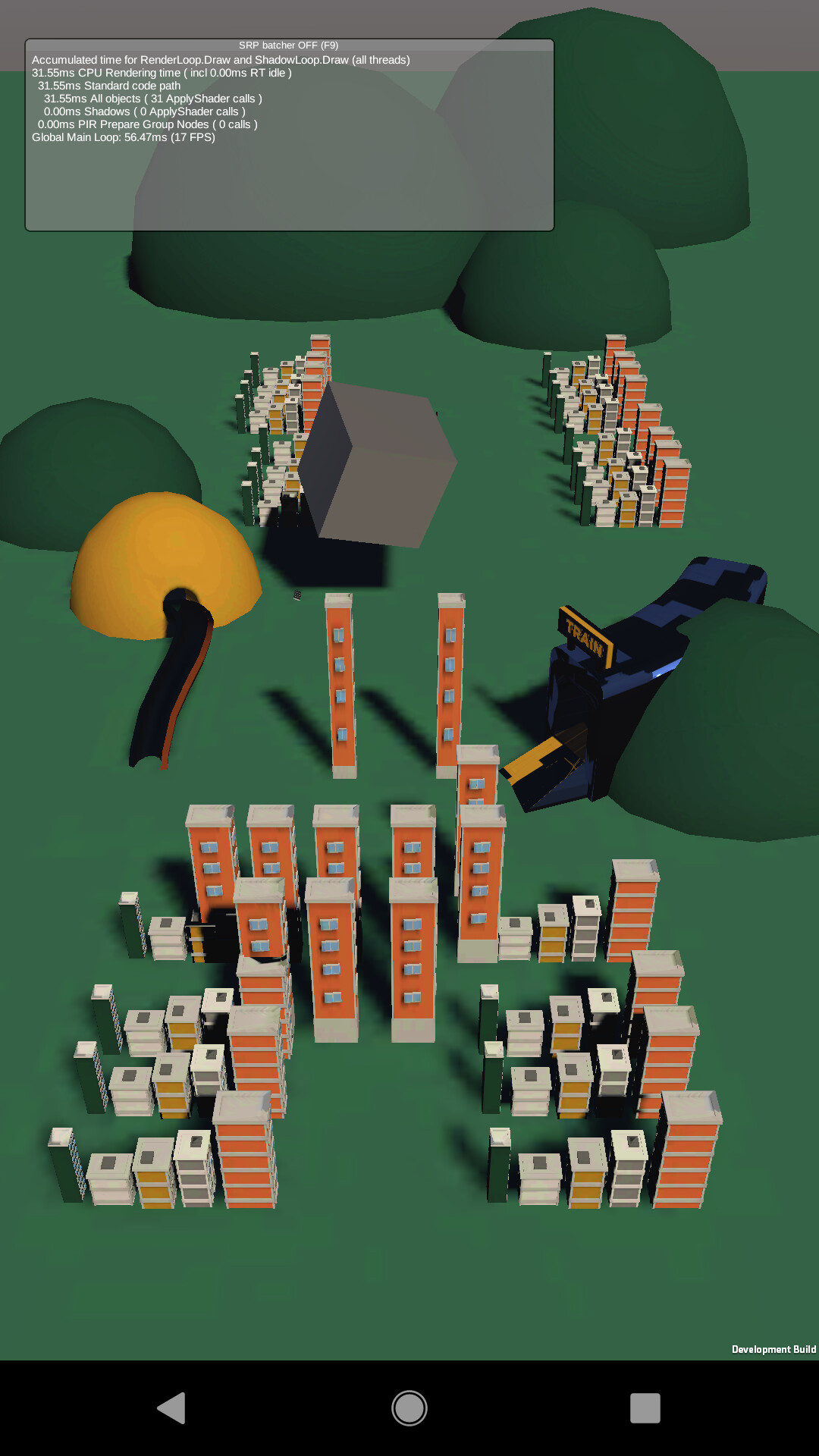This screenshot has width=819, height=1456.
Task: Open the recent apps view
Action: coord(645,1408)
